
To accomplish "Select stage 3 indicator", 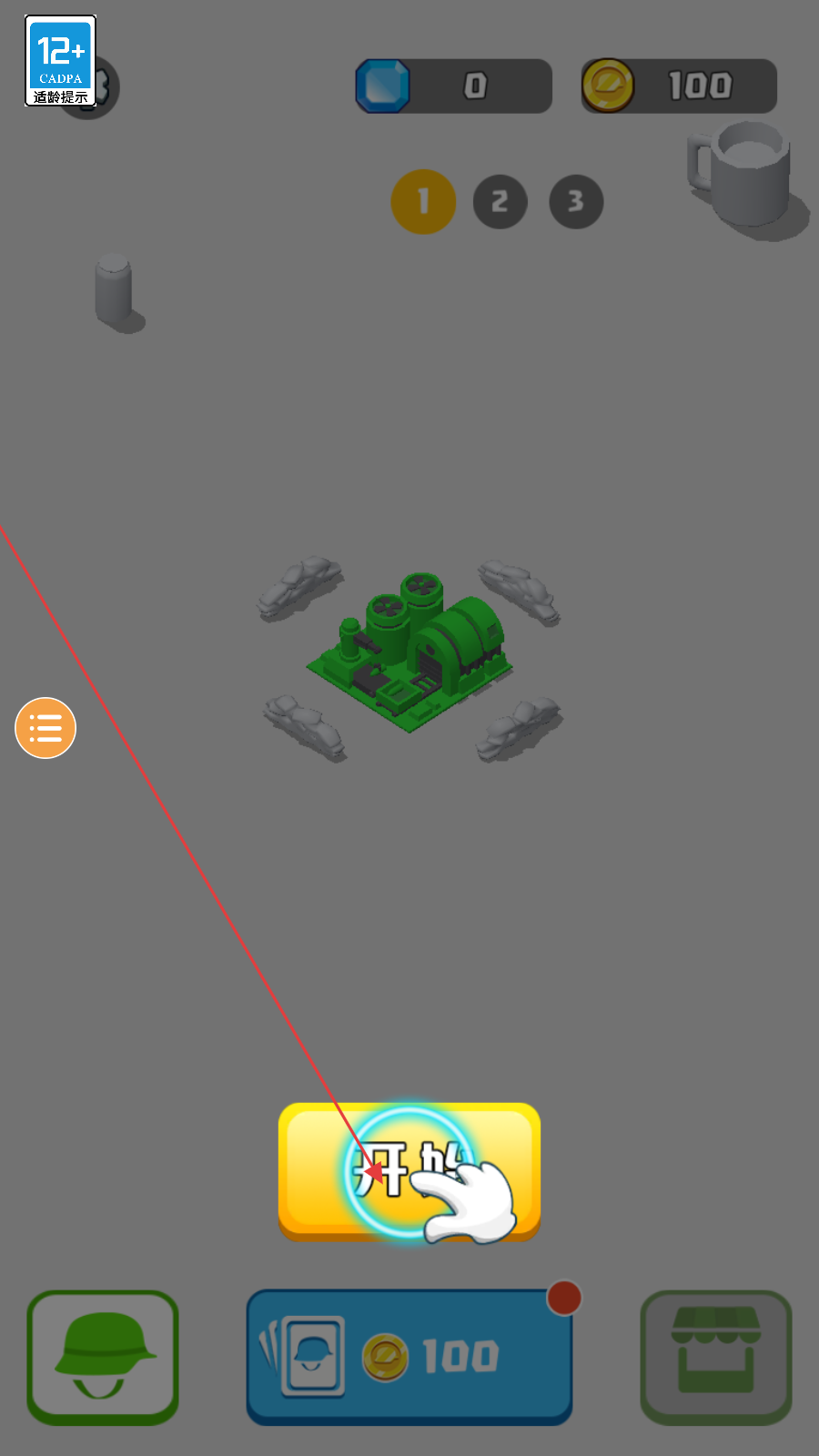I will (576, 201).
